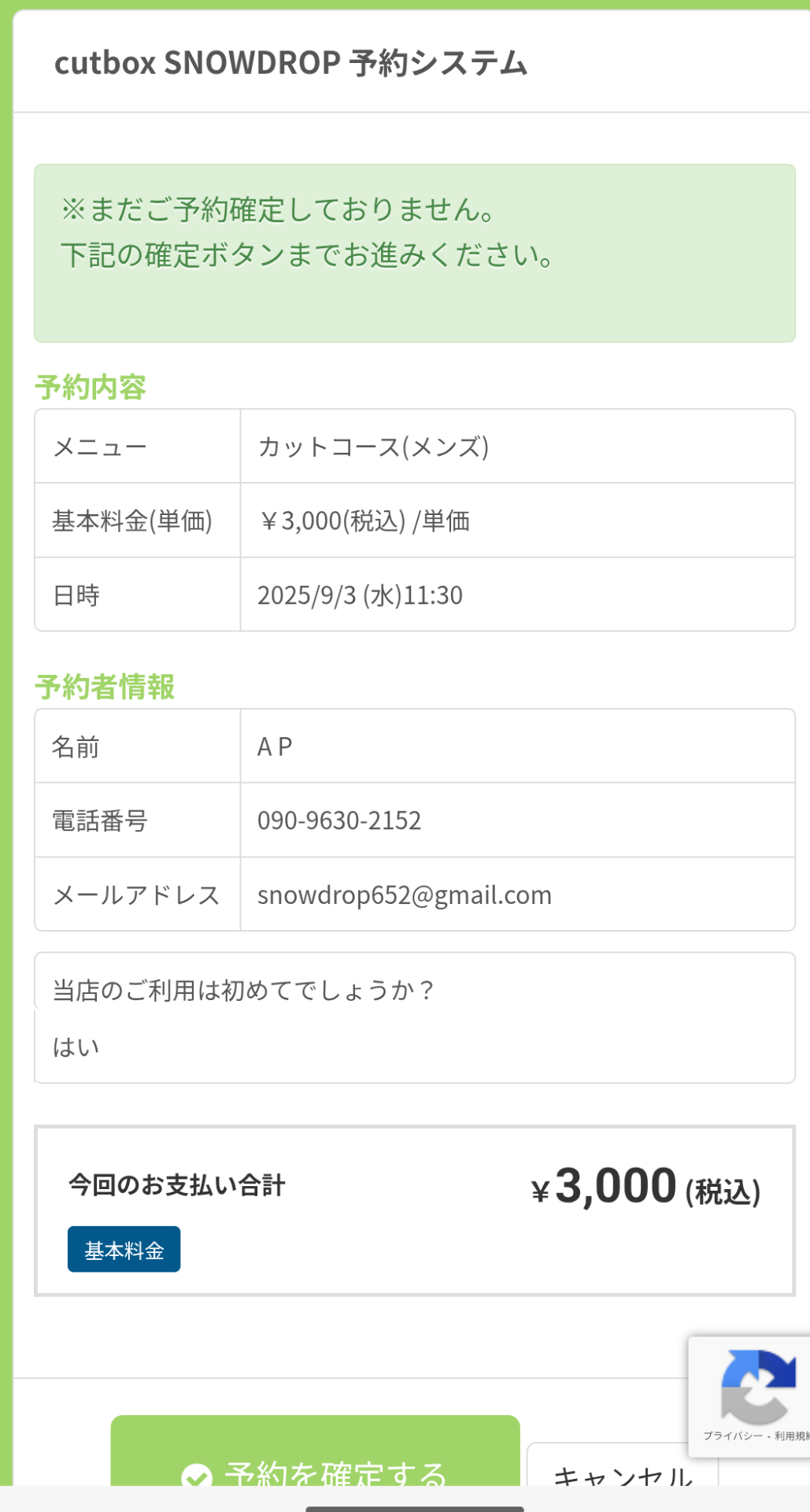Cancel the booking with キャンセル
810x1512 pixels.
[x=622, y=1469]
